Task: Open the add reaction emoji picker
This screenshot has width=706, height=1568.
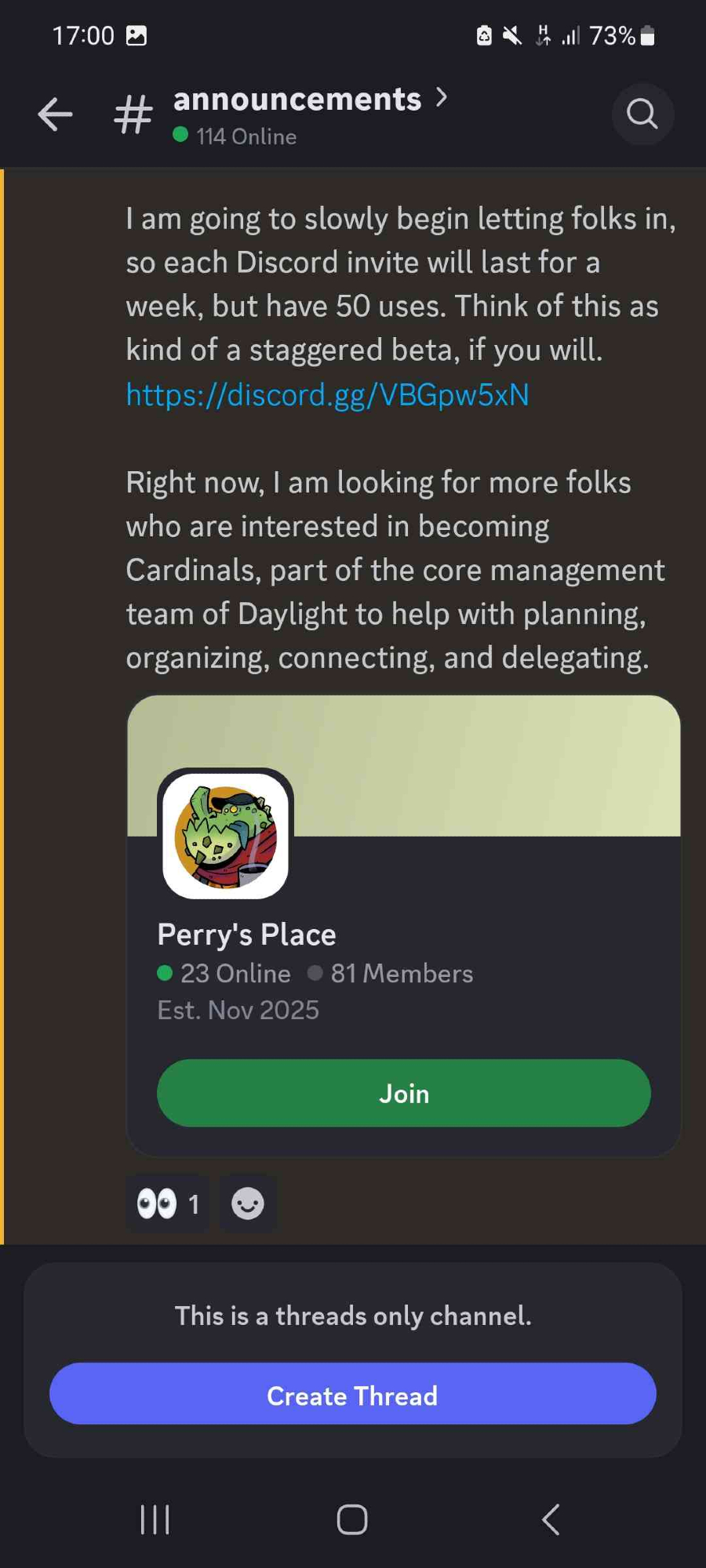Action: click(x=248, y=1203)
